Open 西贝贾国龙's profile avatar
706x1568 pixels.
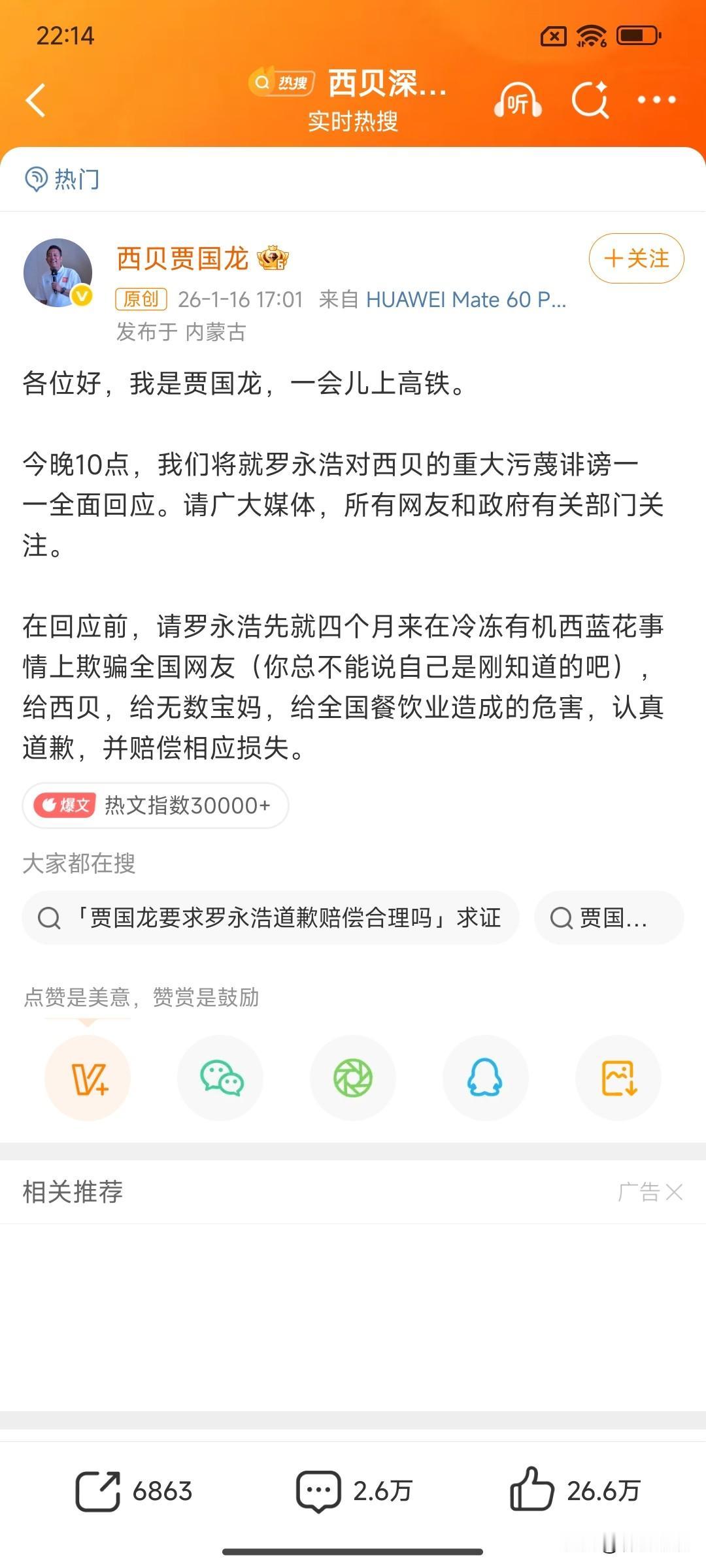[x=58, y=271]
